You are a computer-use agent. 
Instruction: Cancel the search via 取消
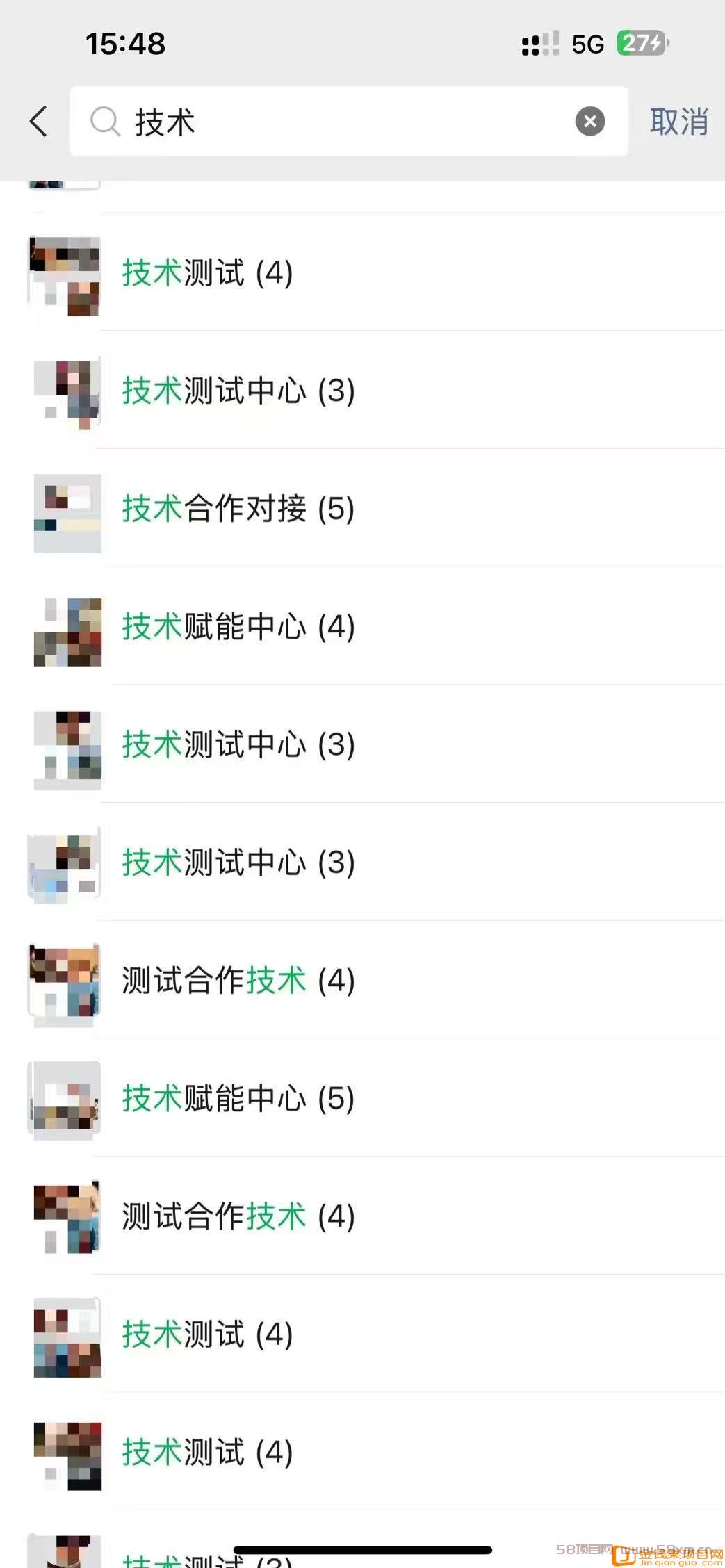[679, 122]
